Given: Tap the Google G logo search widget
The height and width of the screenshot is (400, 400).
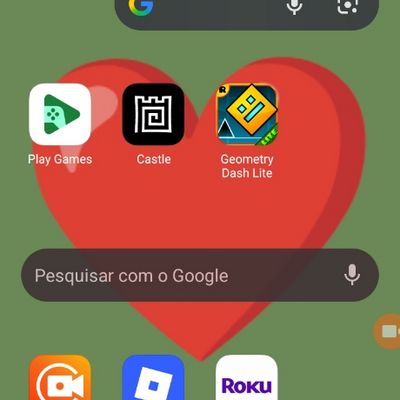Looking at the screenshot, I should tap(141, 6).
